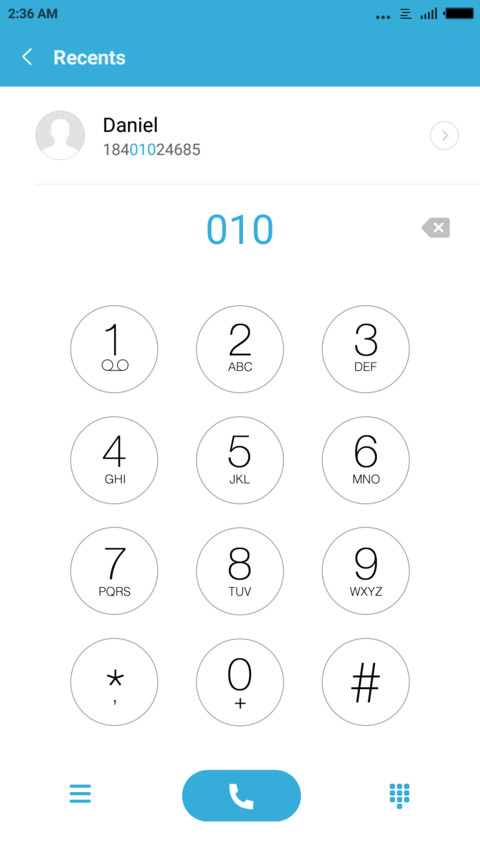Enter digit 5 JKL
The width and height of the screenshot is (480, 853).
tap(240, 460)
